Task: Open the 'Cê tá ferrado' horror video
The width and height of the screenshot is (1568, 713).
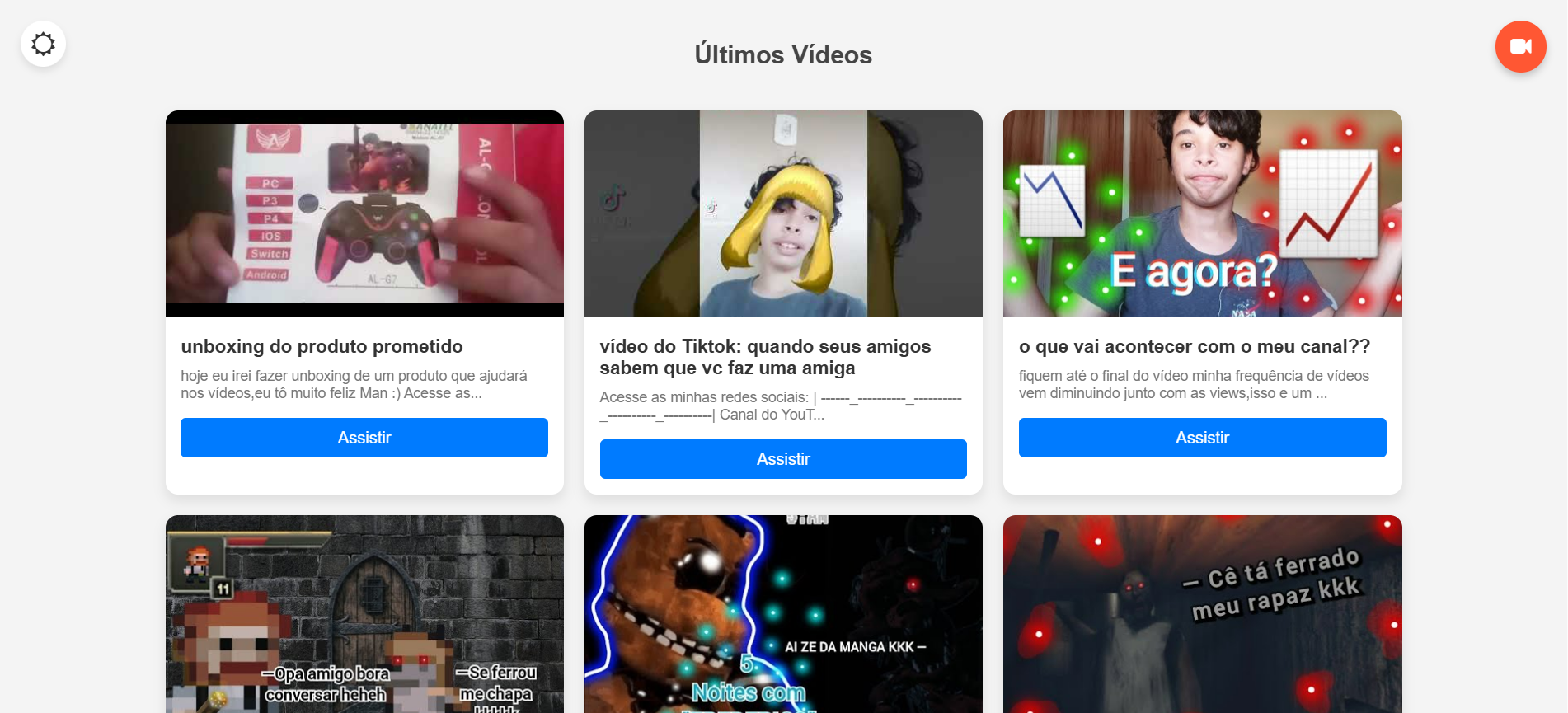Action: [1202, 614]
